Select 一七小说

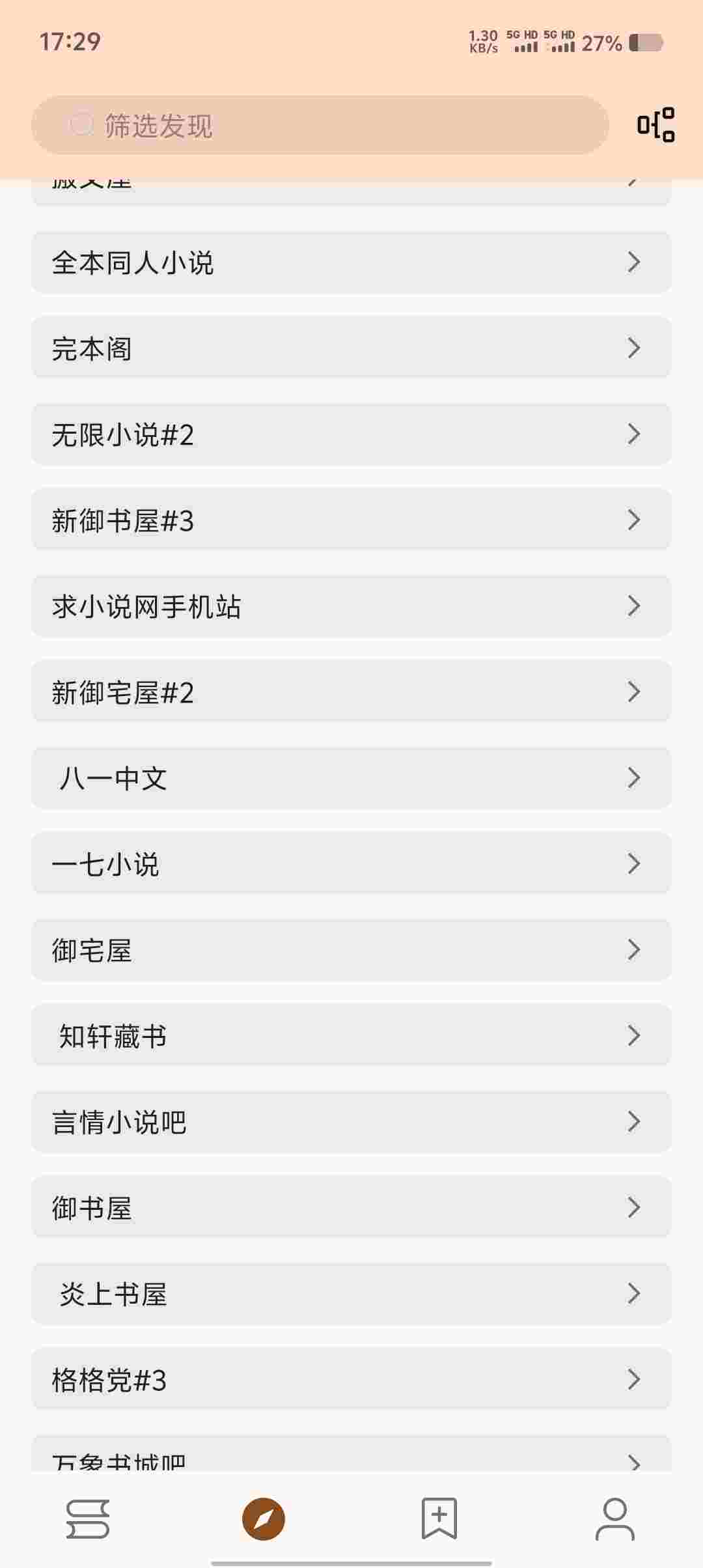coord(351,864)
